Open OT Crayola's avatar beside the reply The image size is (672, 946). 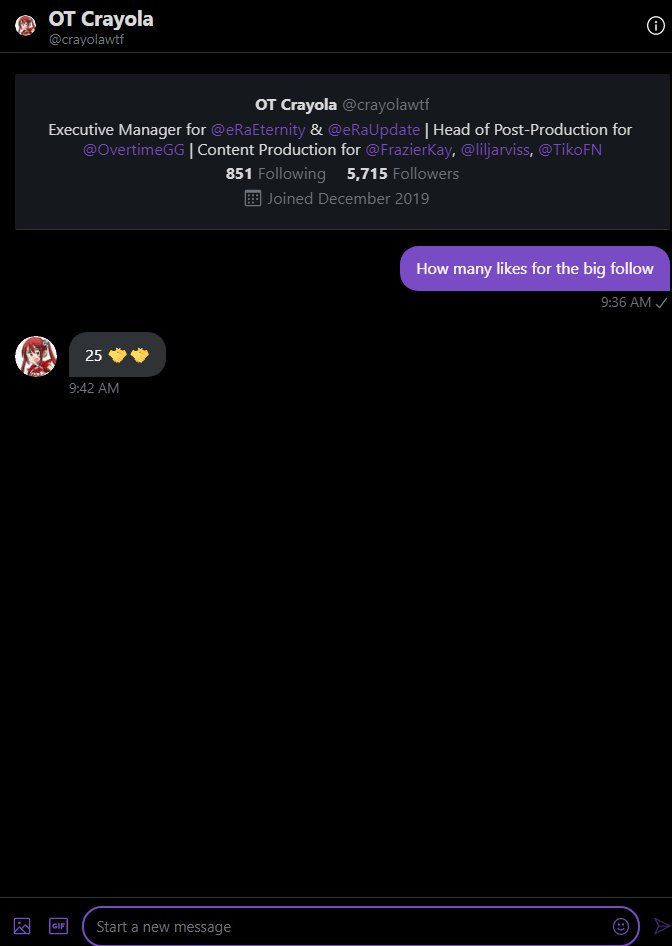click(x=36, y=356)
